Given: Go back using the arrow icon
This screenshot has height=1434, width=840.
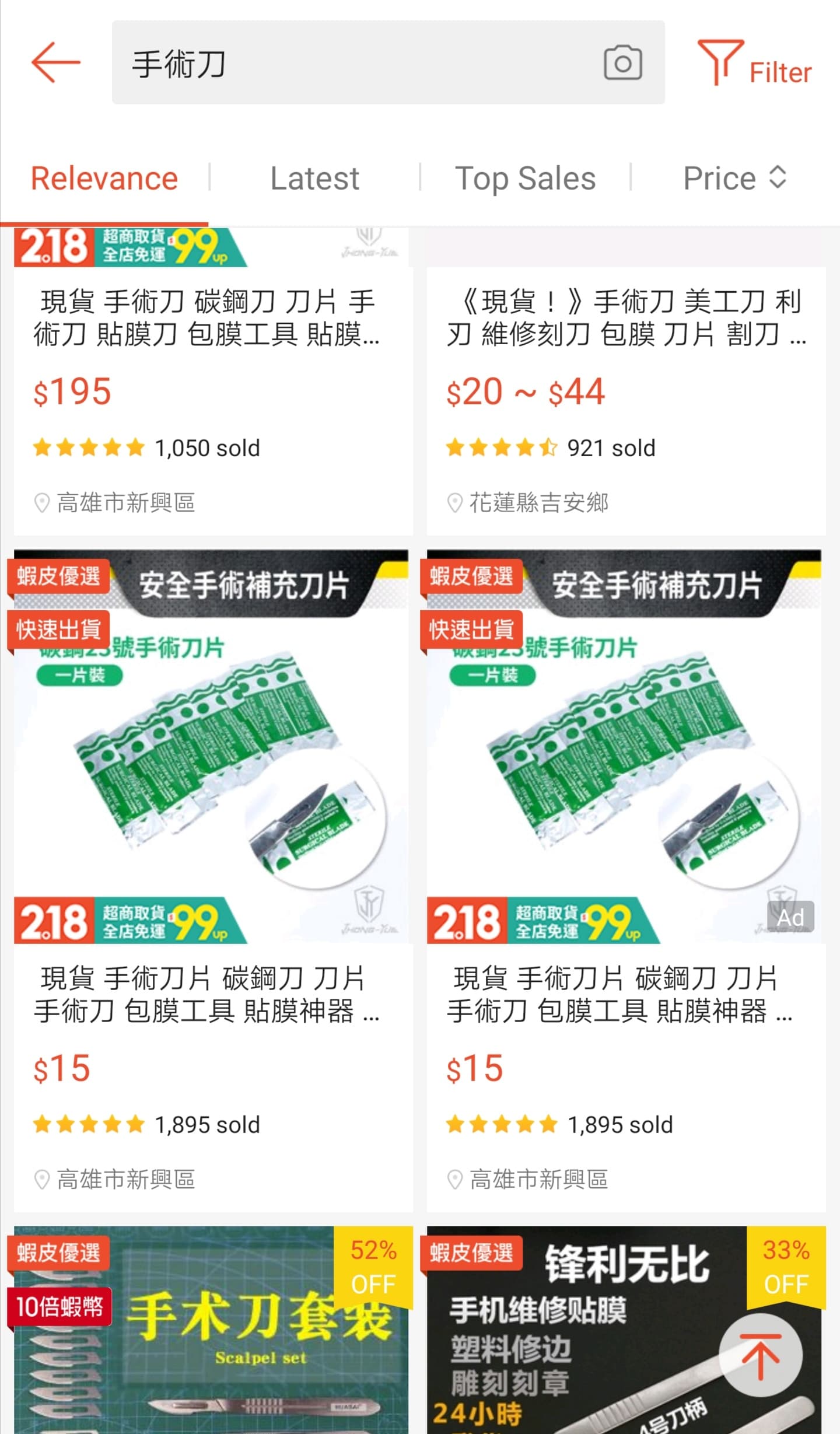Looking at the screenshot, I should click(55, 62).
